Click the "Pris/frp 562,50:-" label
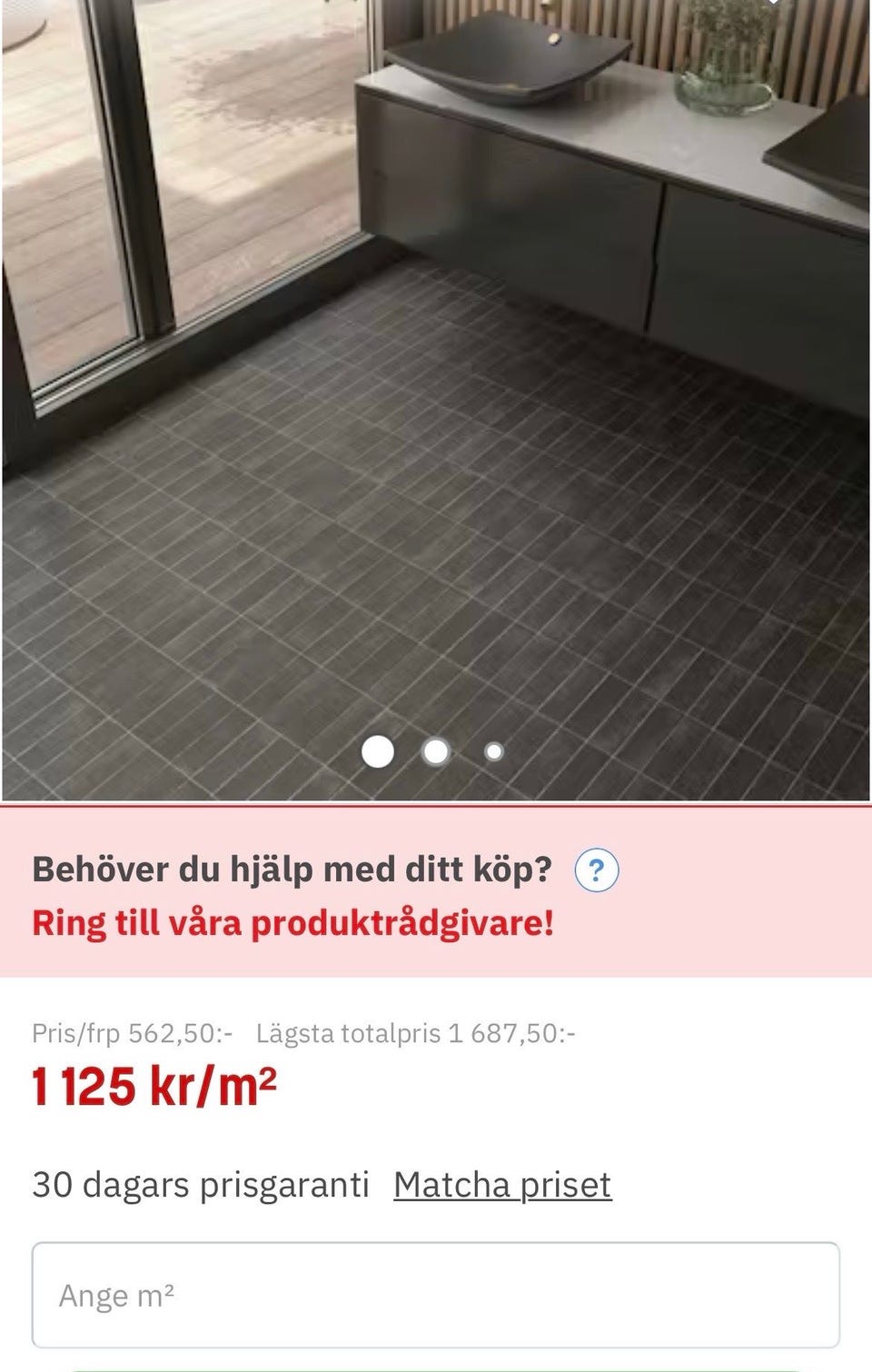The width and height of the screenshot is (872, 1372). pos(133,1032)
